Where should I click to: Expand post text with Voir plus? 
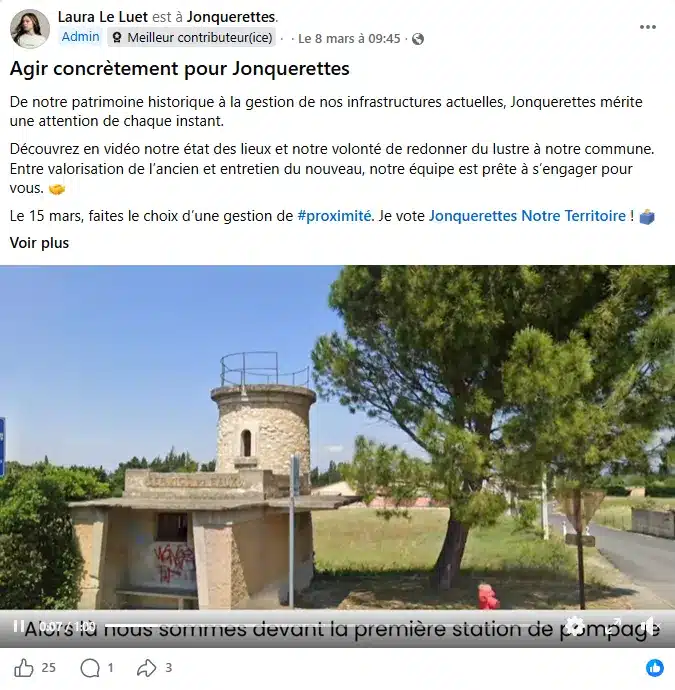[x=39, y=243]
